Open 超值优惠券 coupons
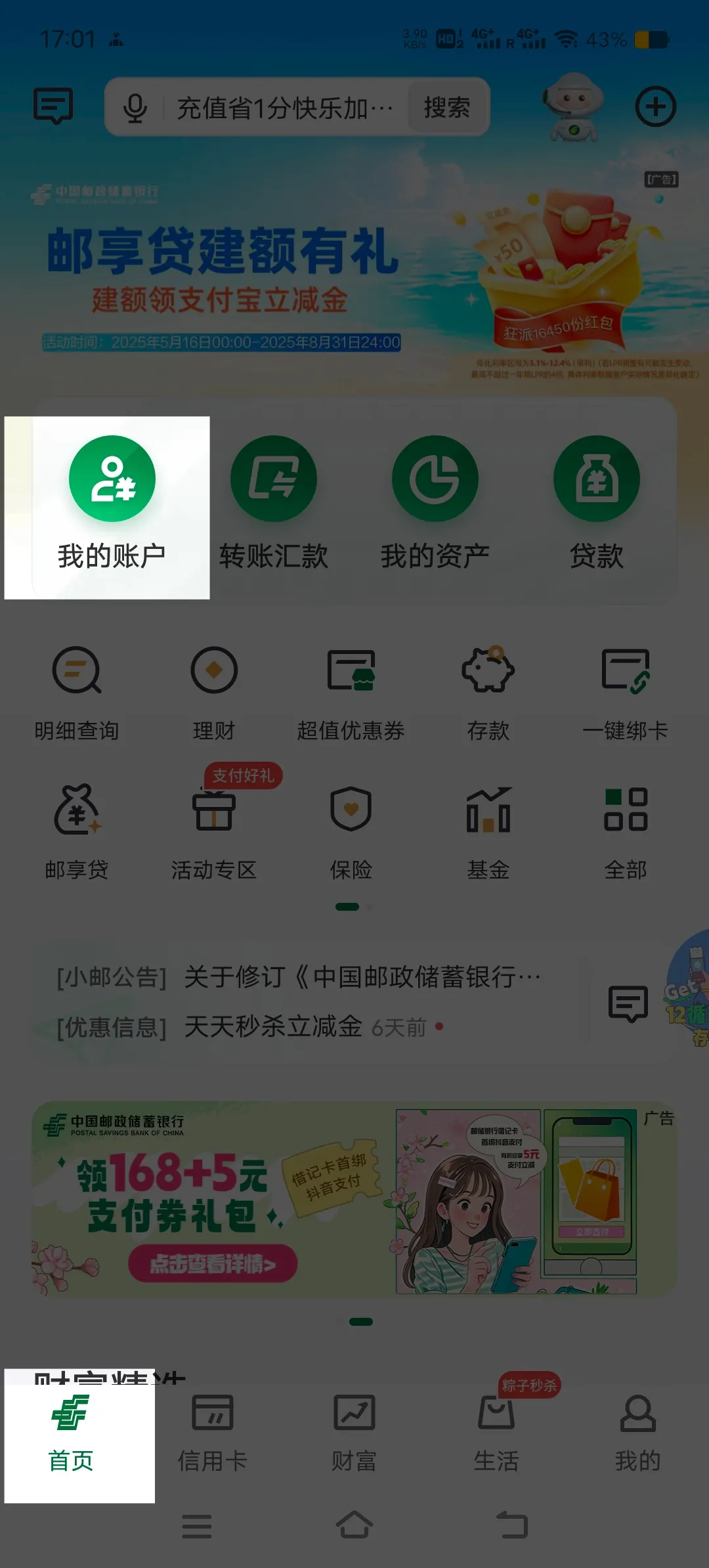Screen dimensions: 709x1568 351,693
